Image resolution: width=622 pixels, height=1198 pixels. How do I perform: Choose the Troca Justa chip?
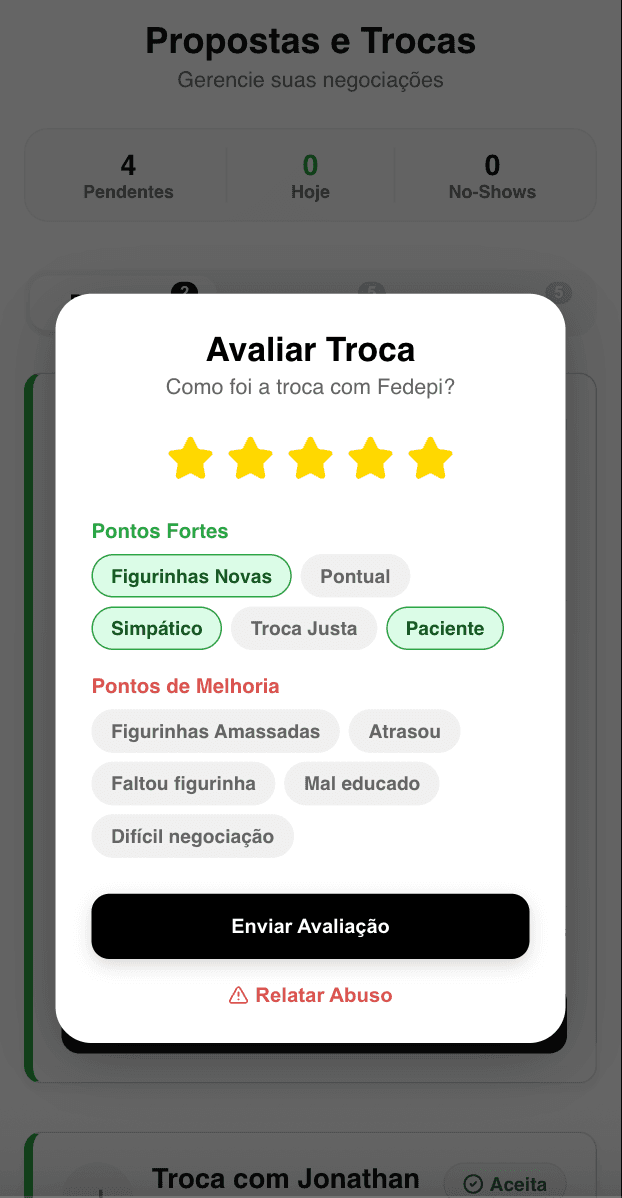coord(304,628)
